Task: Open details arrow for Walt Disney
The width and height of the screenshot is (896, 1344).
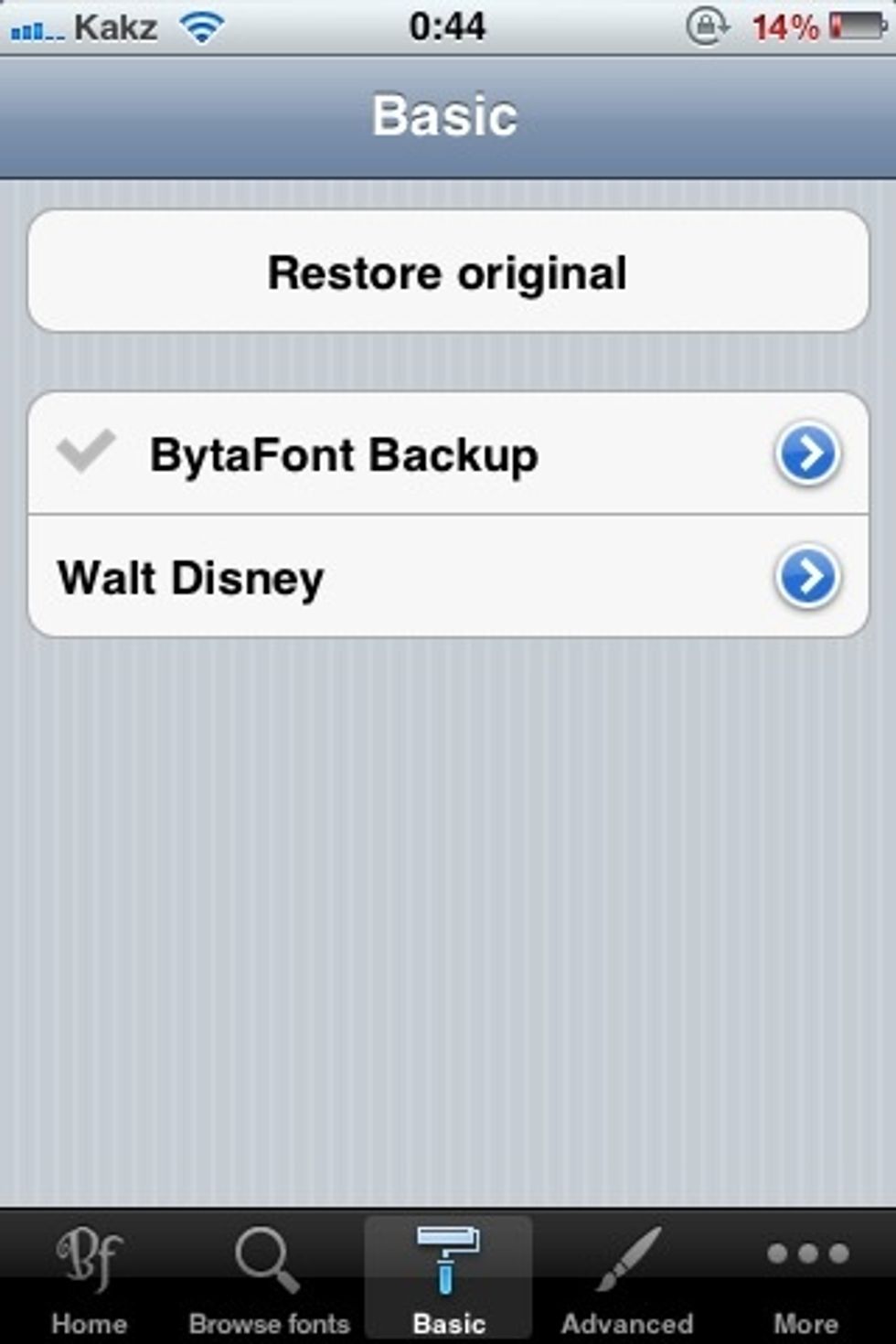Action: coord(807,577)
